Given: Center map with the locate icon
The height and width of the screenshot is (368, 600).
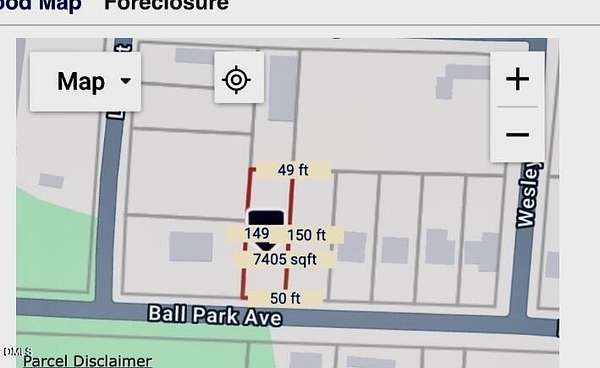Looking at the screenshot, I should click(239, 78).
